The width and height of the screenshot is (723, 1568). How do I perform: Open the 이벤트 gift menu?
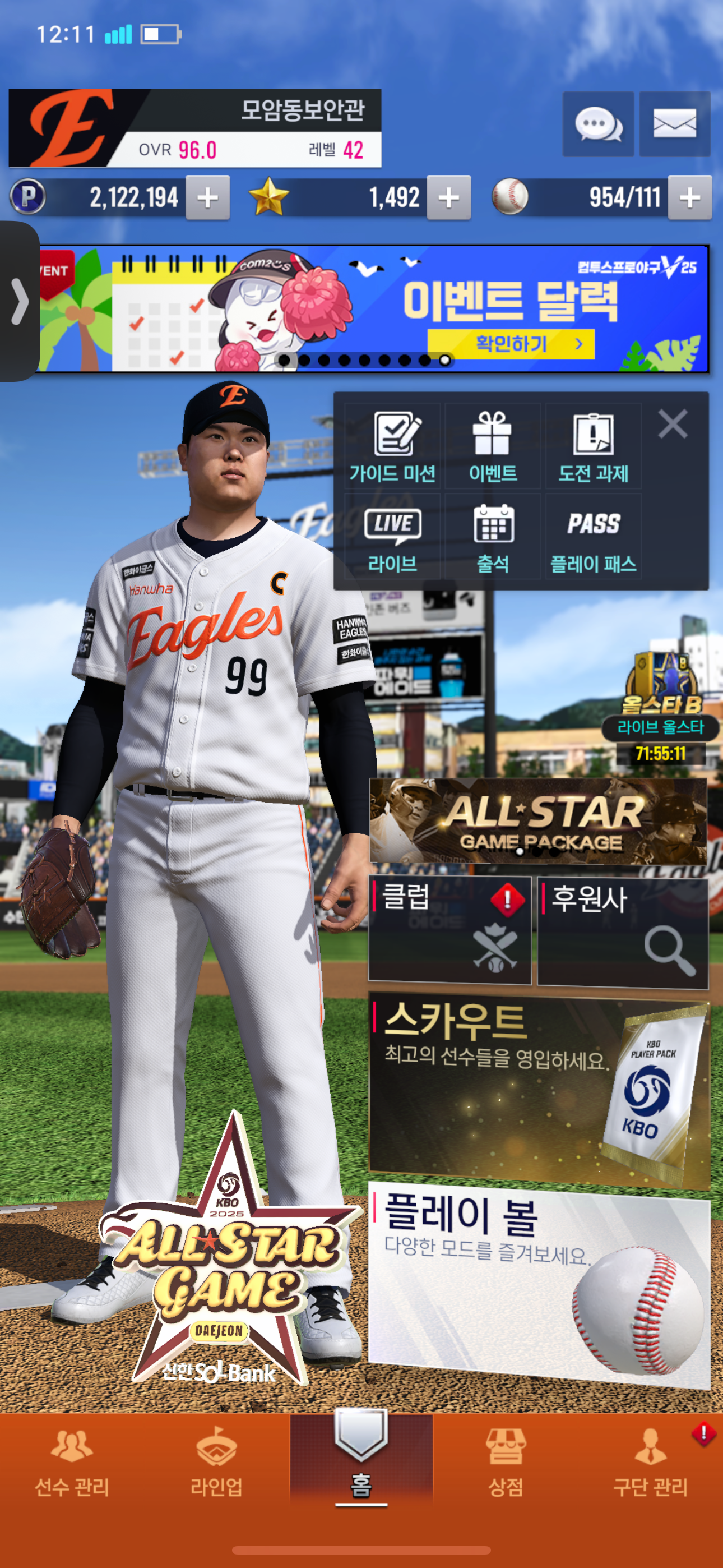(492, 447)
